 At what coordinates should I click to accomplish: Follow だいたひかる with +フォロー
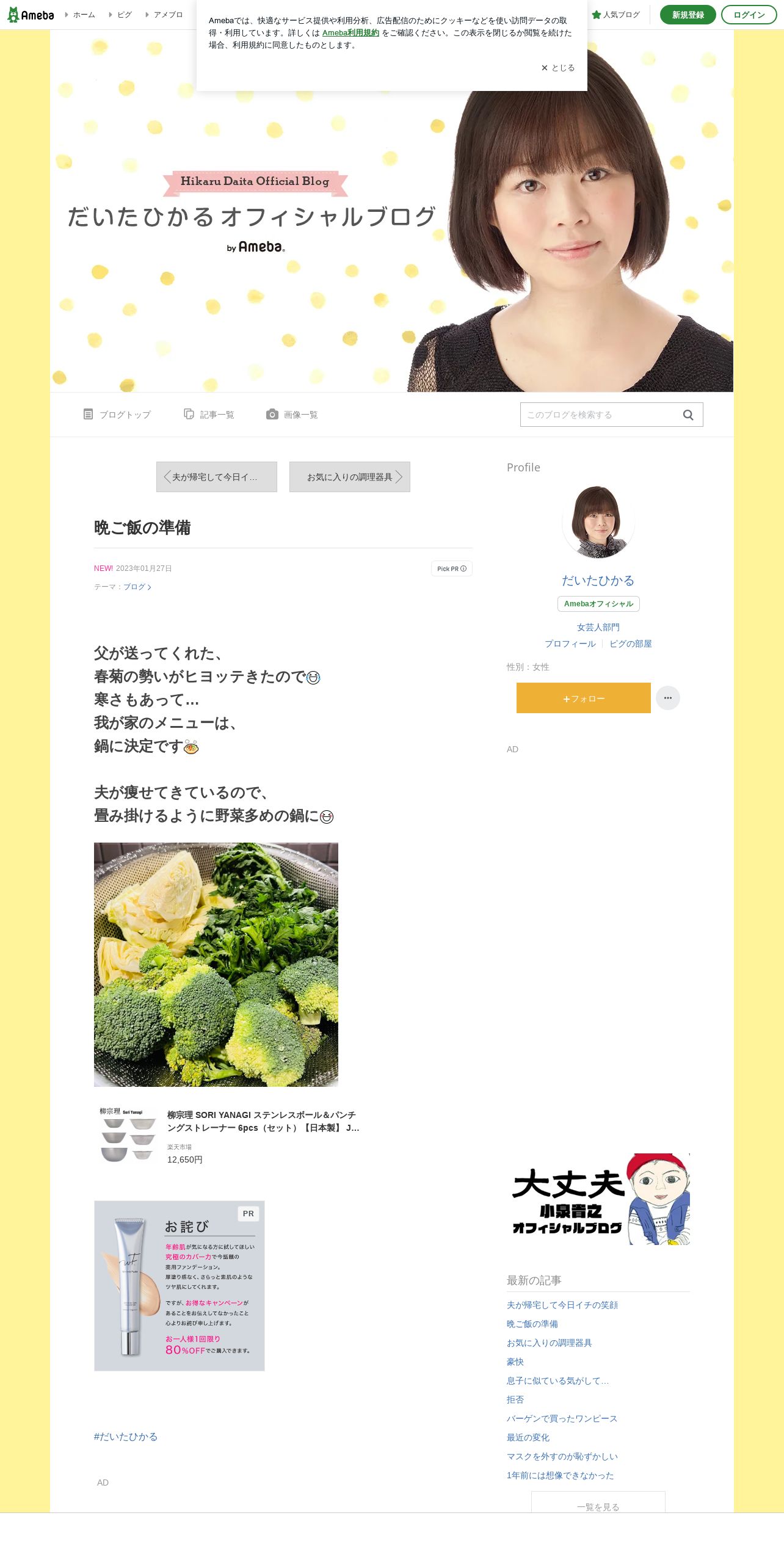(584, 698)
